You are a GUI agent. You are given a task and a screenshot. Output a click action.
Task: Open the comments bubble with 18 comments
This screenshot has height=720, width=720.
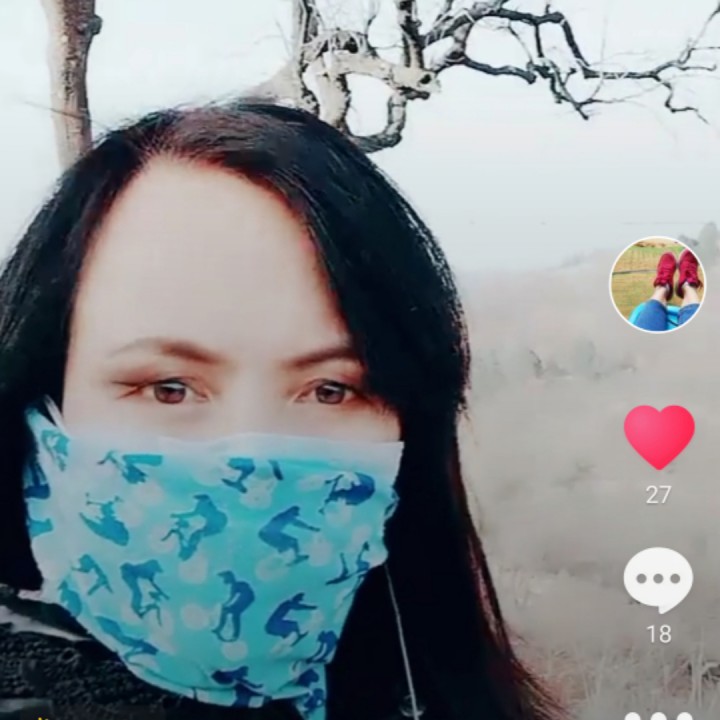(x=657, y=580)
